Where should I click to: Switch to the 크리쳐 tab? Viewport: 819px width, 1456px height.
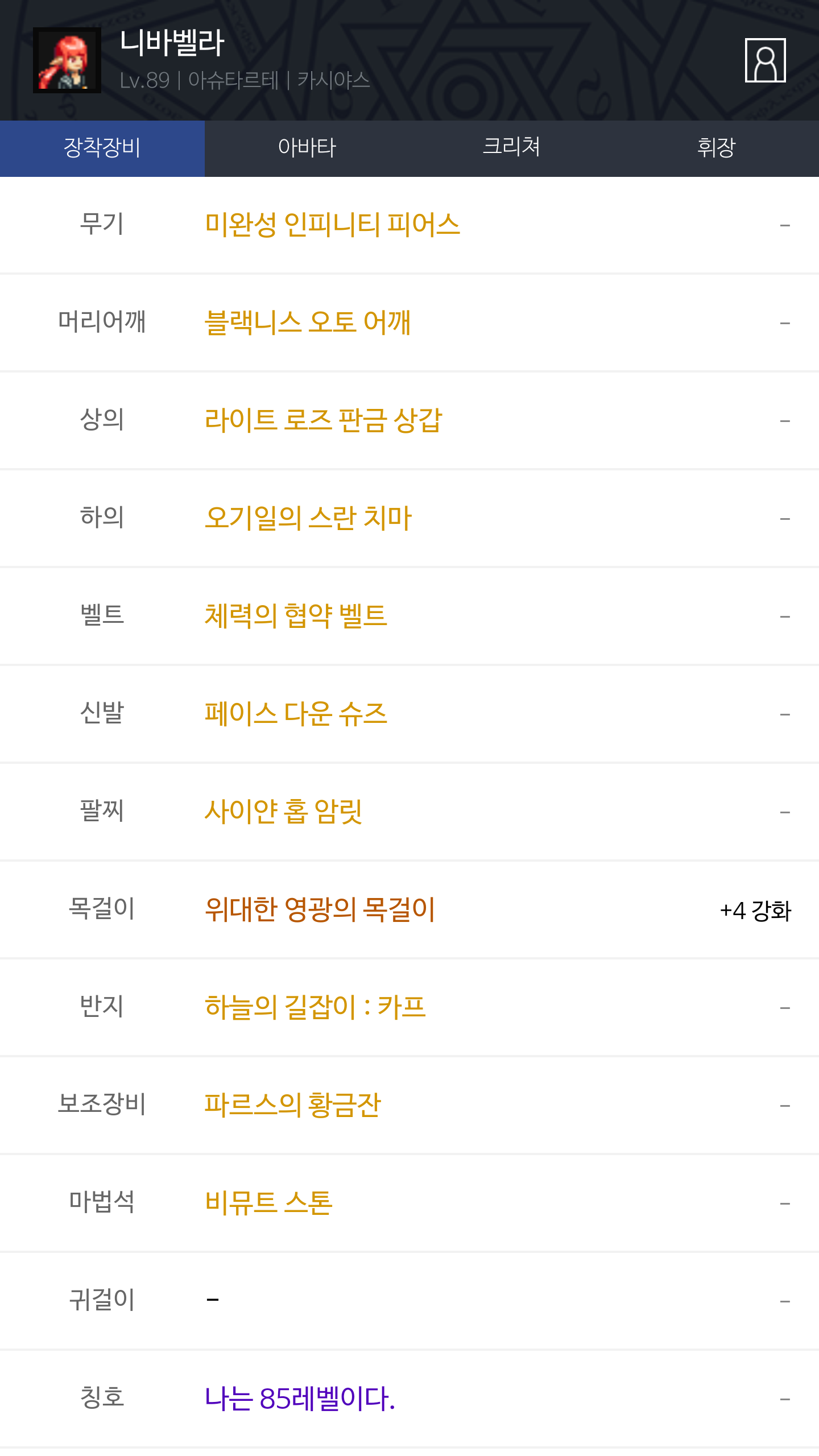click(x=512, y=148)
